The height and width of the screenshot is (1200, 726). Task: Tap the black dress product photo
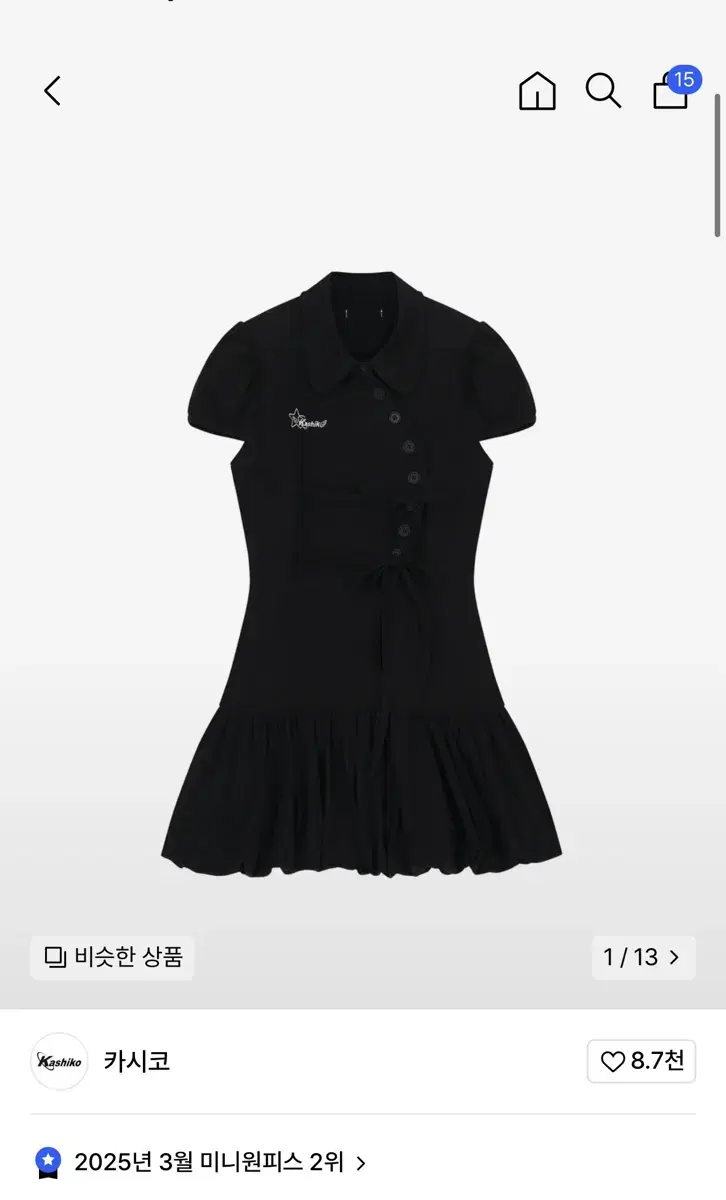point(360,570)
